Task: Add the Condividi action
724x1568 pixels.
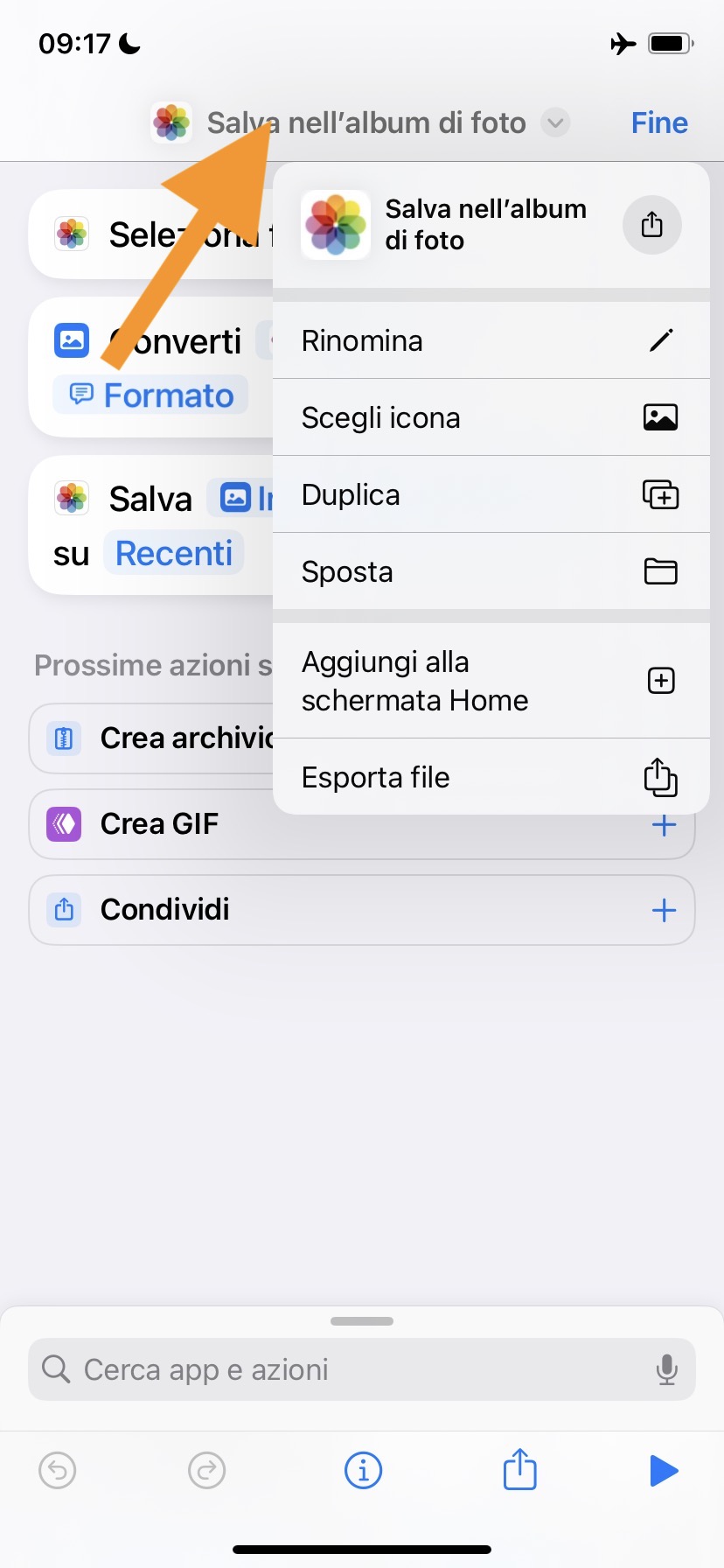Action: coord(664,910)
